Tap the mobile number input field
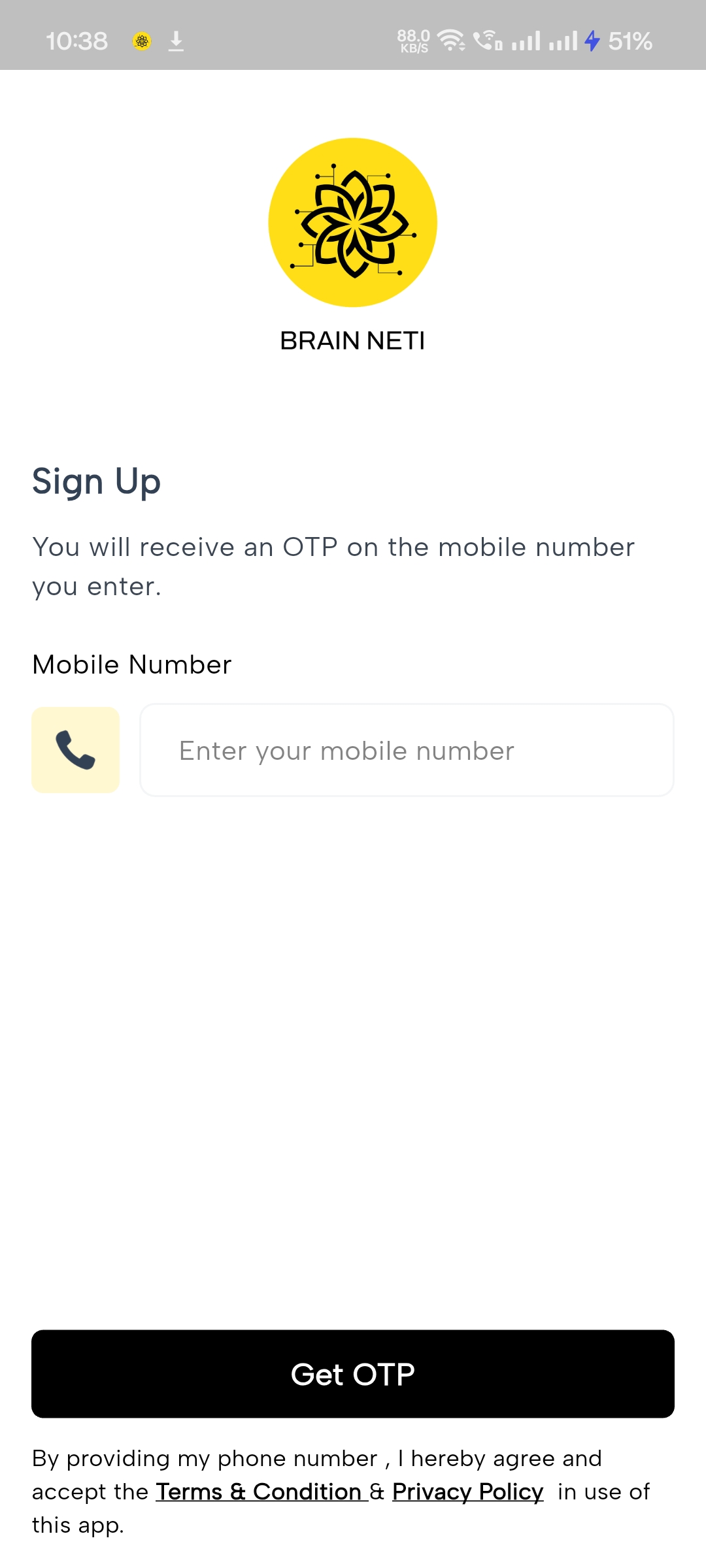This screenshot has height=1568, width=706. tap(407, 750)
